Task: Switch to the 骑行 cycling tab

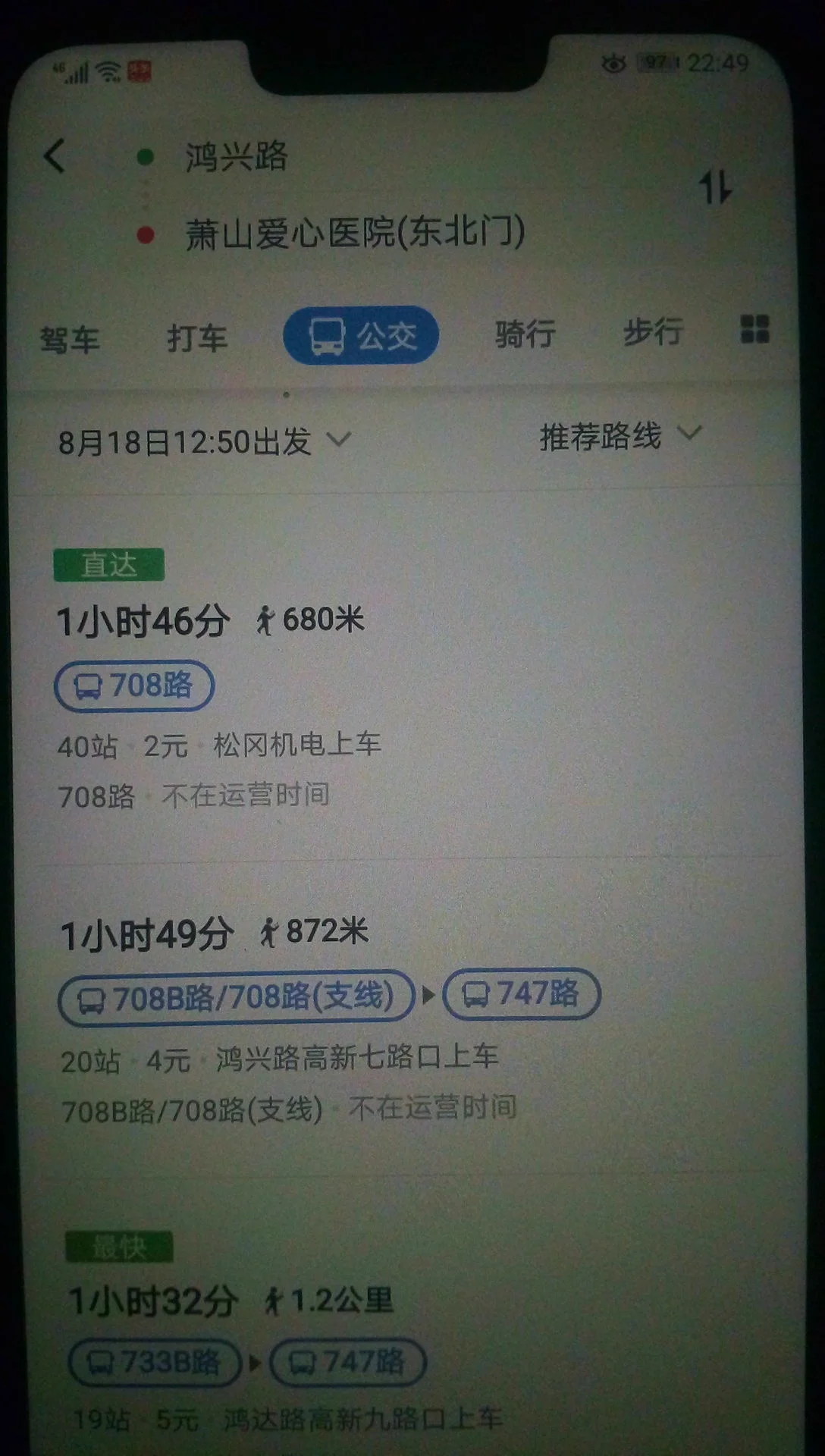Action: [525, 334]
